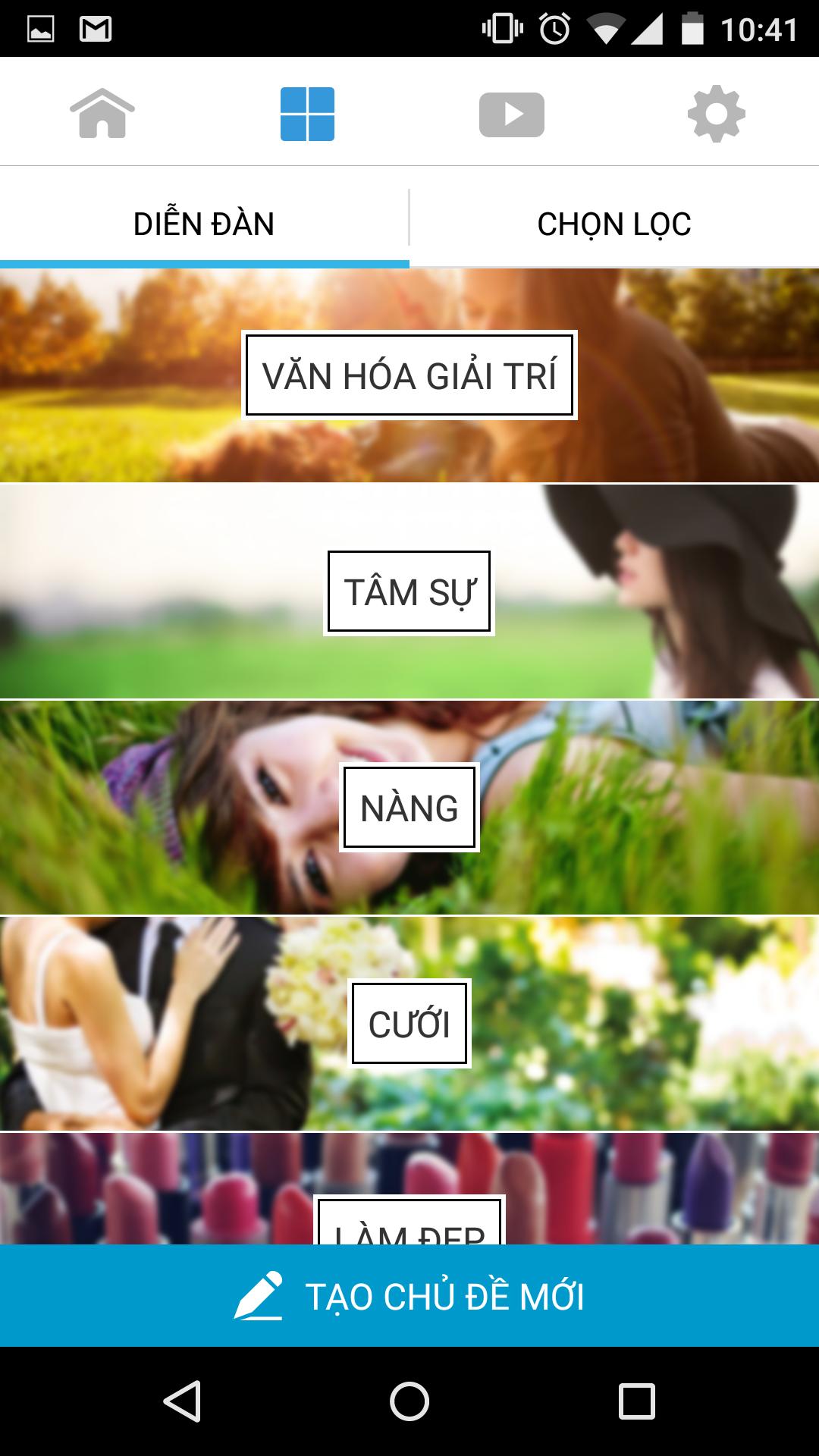
Task: Open the TÂM SỰ forum category
Action: pyautogui.click(x=409, y=592)
